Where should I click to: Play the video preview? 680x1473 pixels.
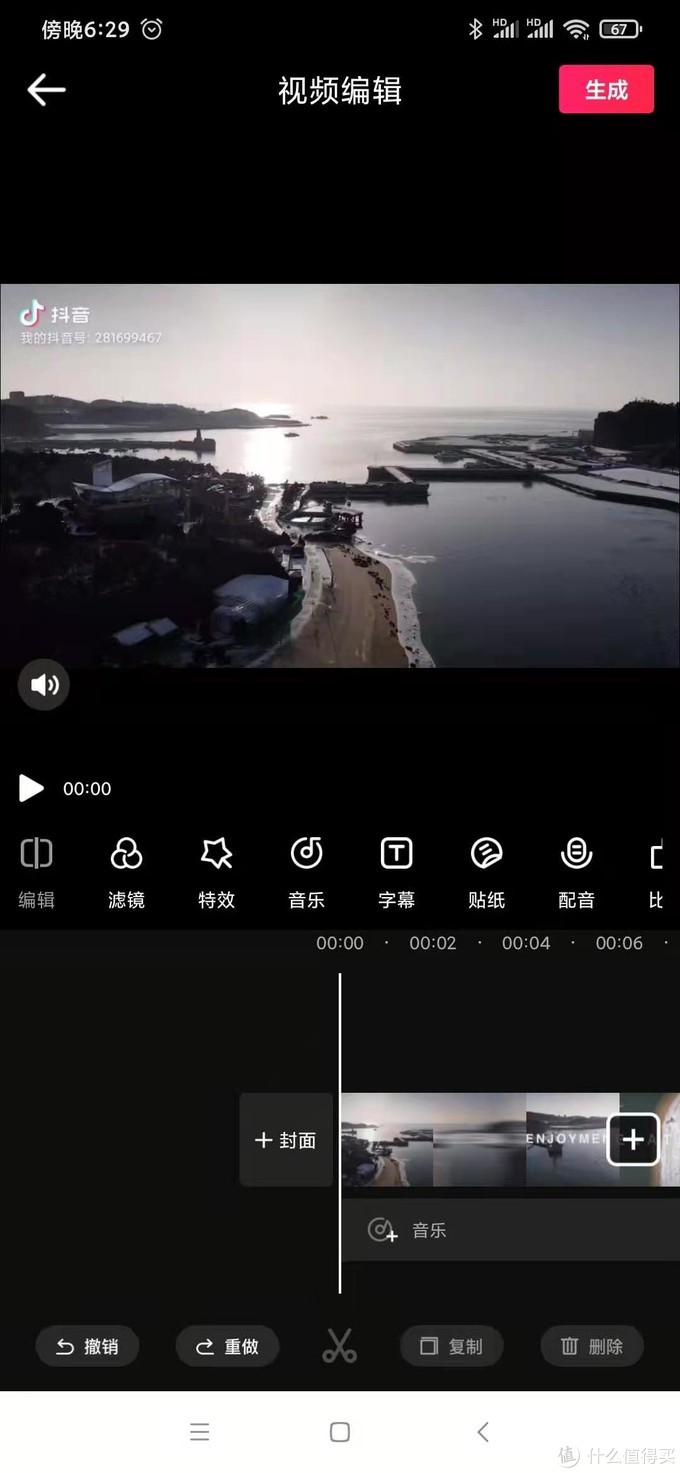coord(32,788)
